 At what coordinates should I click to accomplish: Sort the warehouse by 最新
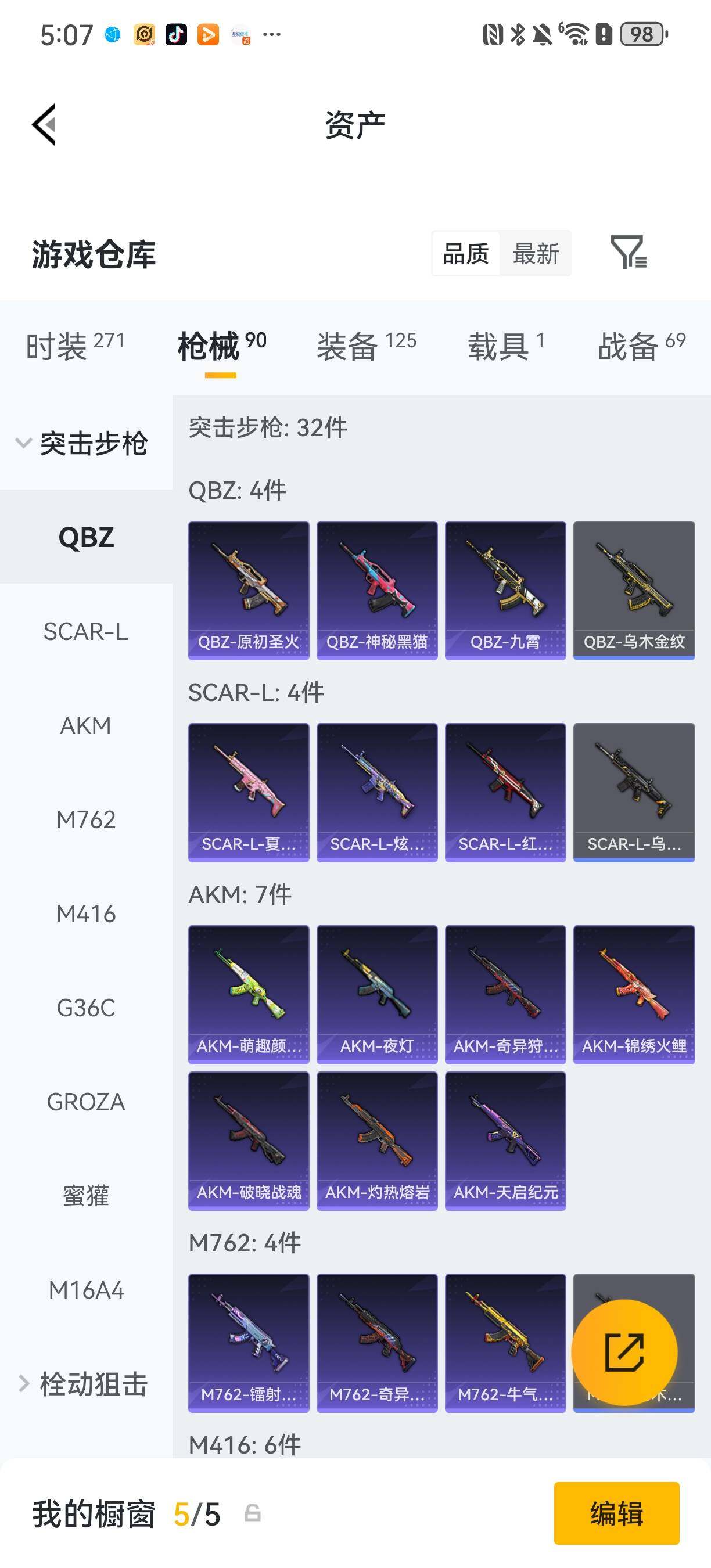(x=536, y=254)
